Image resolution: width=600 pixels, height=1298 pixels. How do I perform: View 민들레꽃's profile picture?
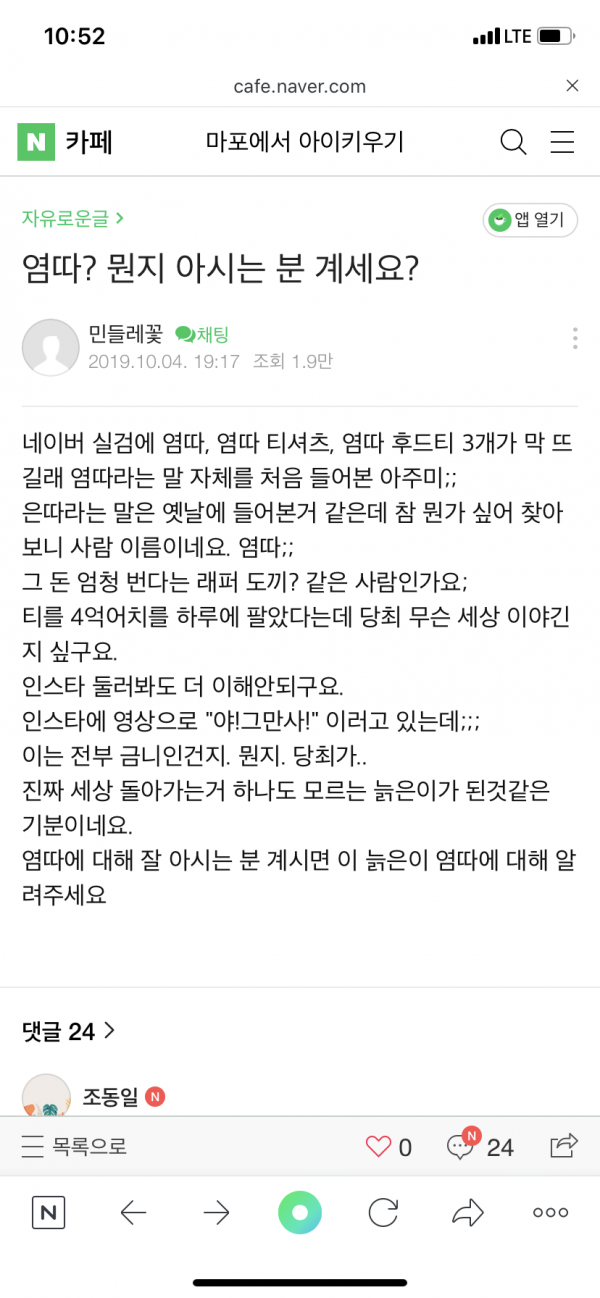50,347
